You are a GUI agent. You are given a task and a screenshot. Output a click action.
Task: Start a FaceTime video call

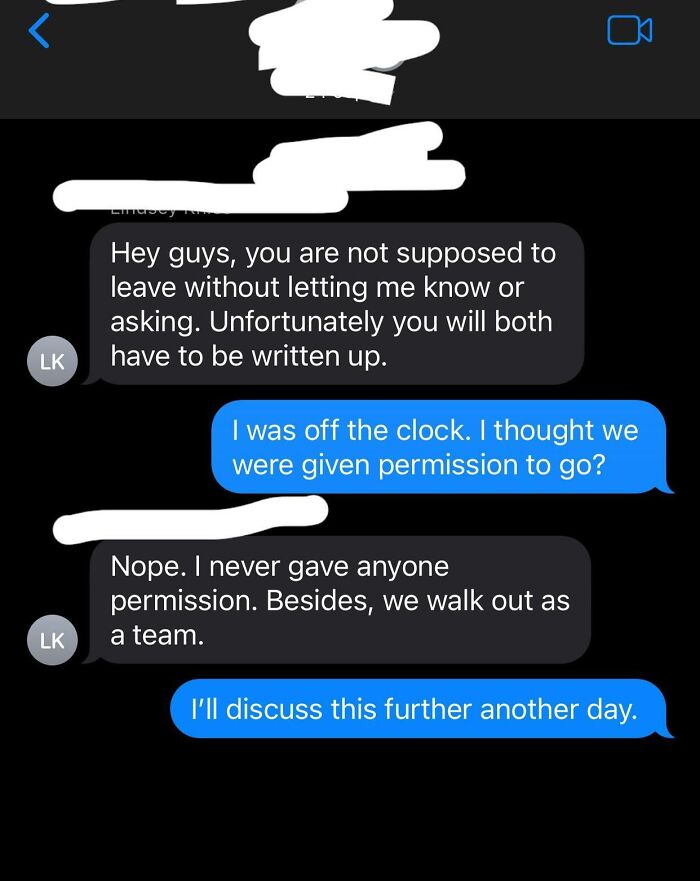pos(629,31)
